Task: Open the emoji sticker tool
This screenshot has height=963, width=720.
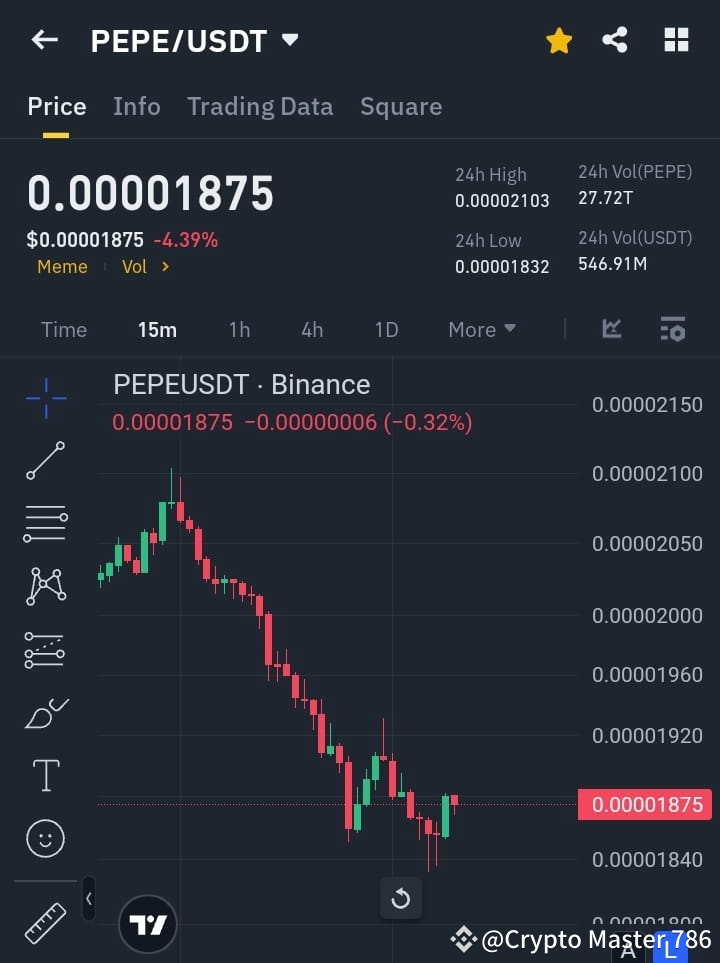Action: tap(45, 838)
